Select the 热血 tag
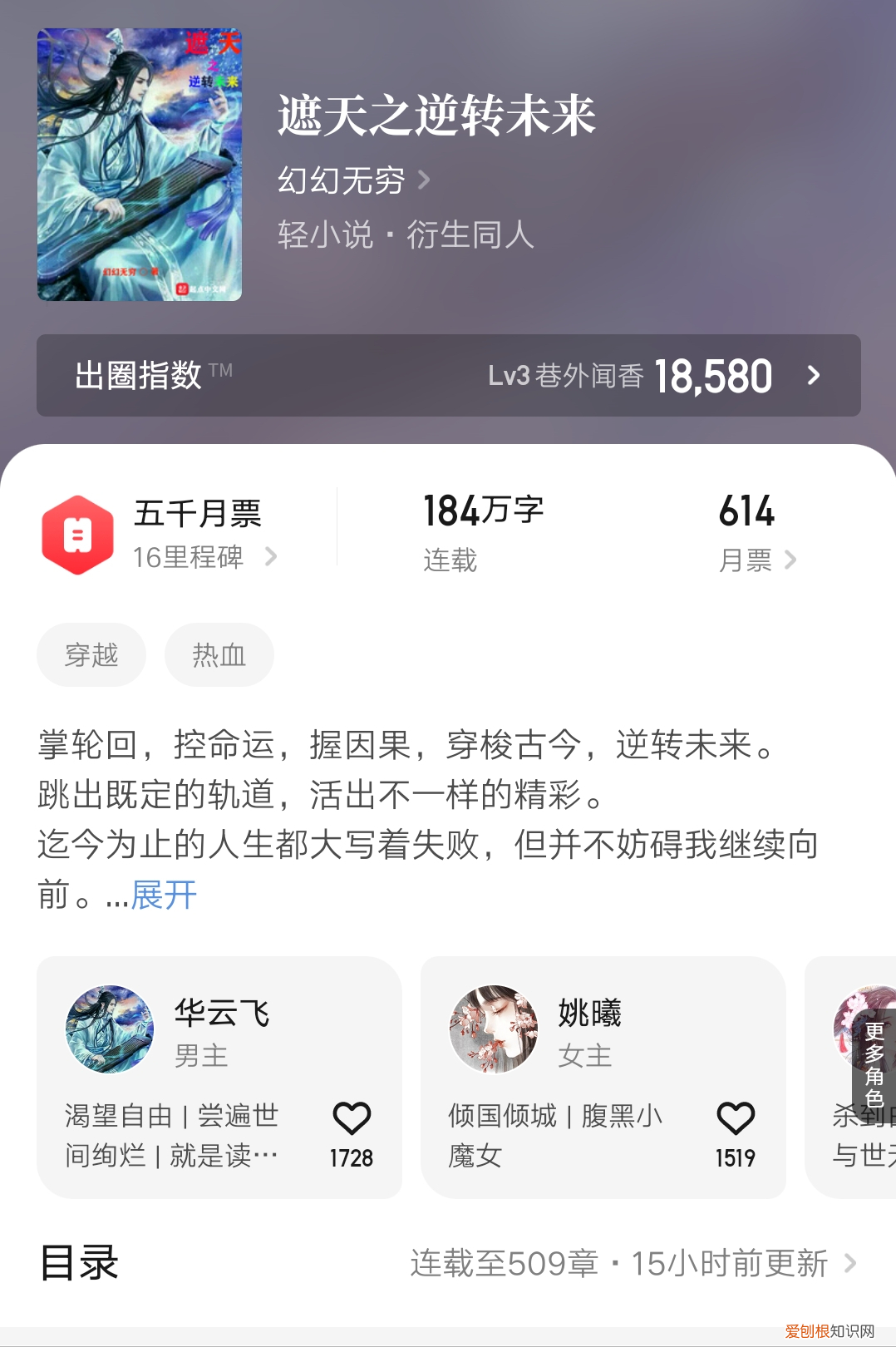Image resolution: width=896 pixels, height=1347 pixels. pyautogui.click(x=219, y=654)
